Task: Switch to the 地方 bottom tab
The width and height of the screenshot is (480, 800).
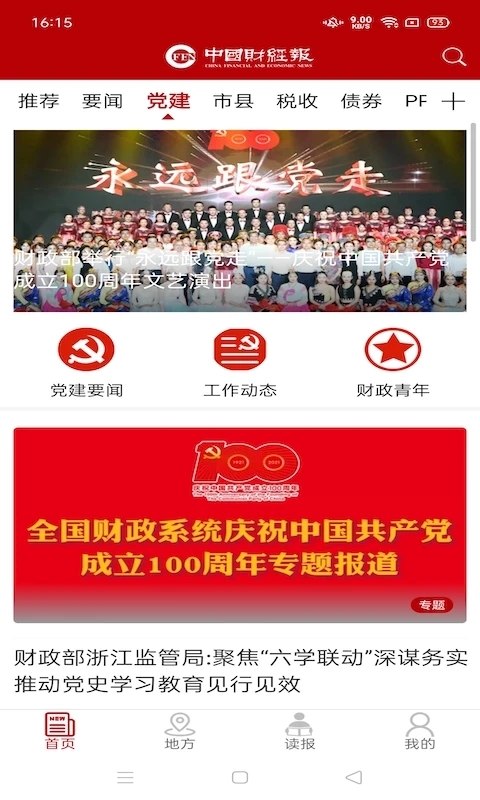Action: (180, 731)
